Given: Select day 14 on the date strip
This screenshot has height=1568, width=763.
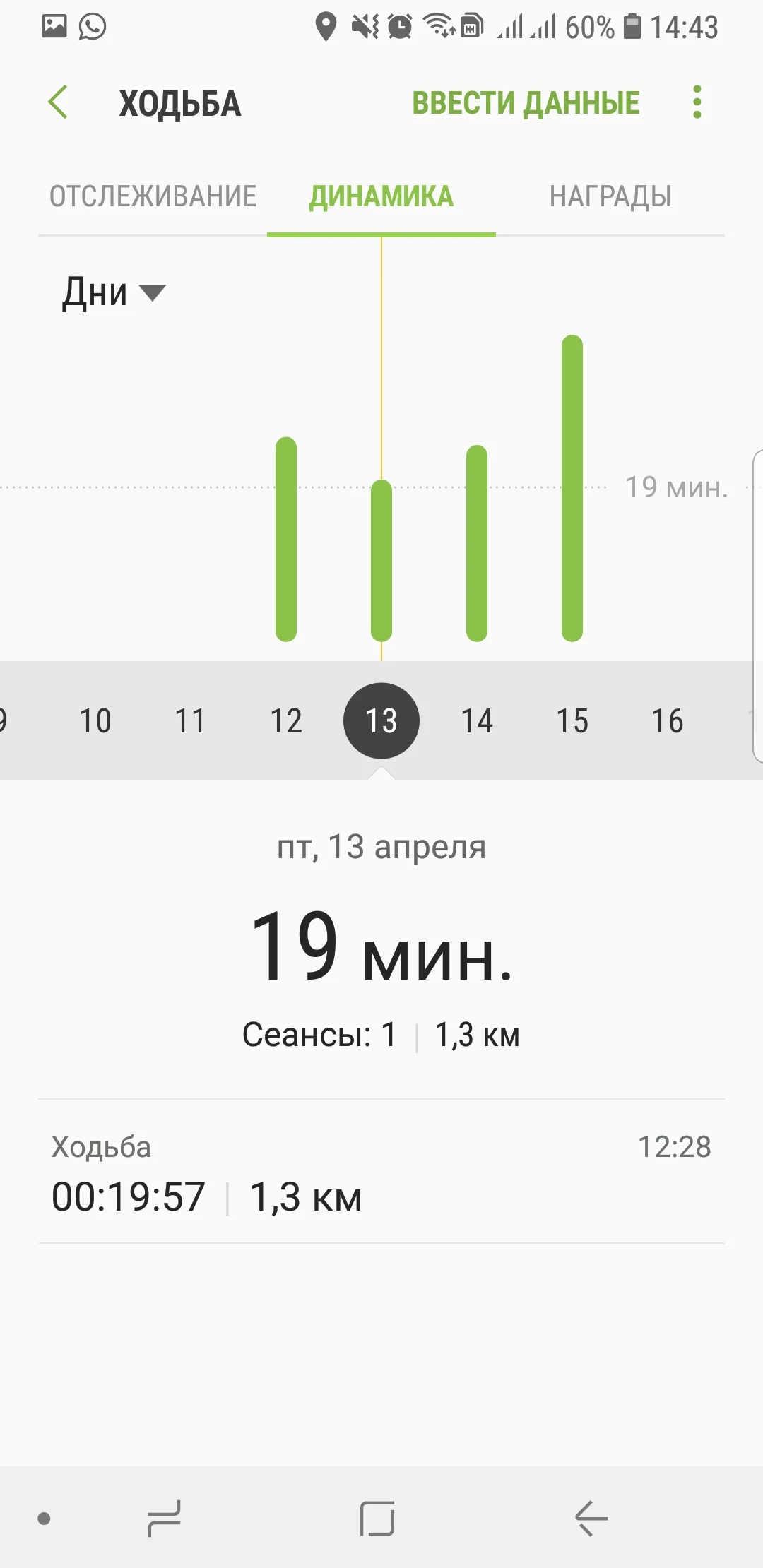Looking at the screenshot, I should coord(477,721).
